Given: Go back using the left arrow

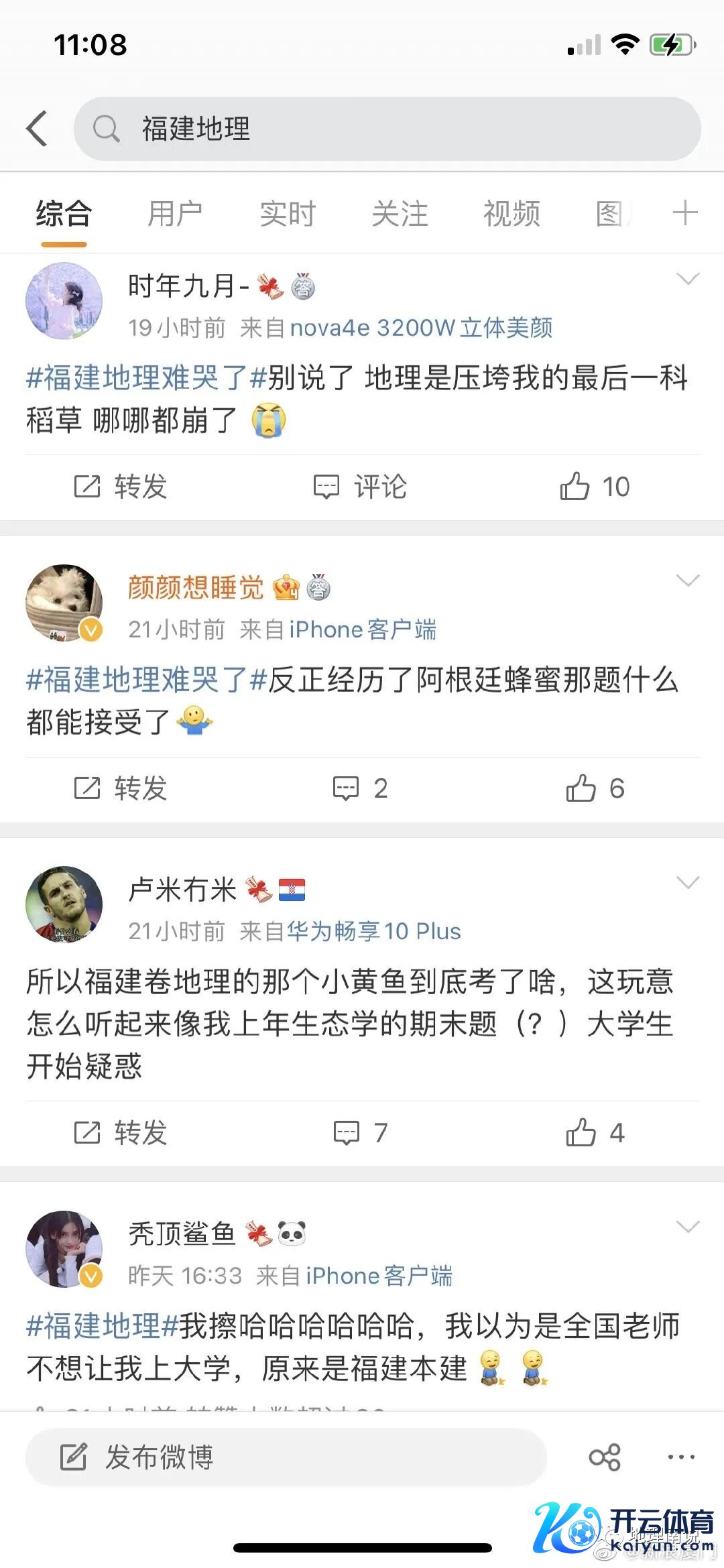Looking at the screenshot, I should [38, 128].
